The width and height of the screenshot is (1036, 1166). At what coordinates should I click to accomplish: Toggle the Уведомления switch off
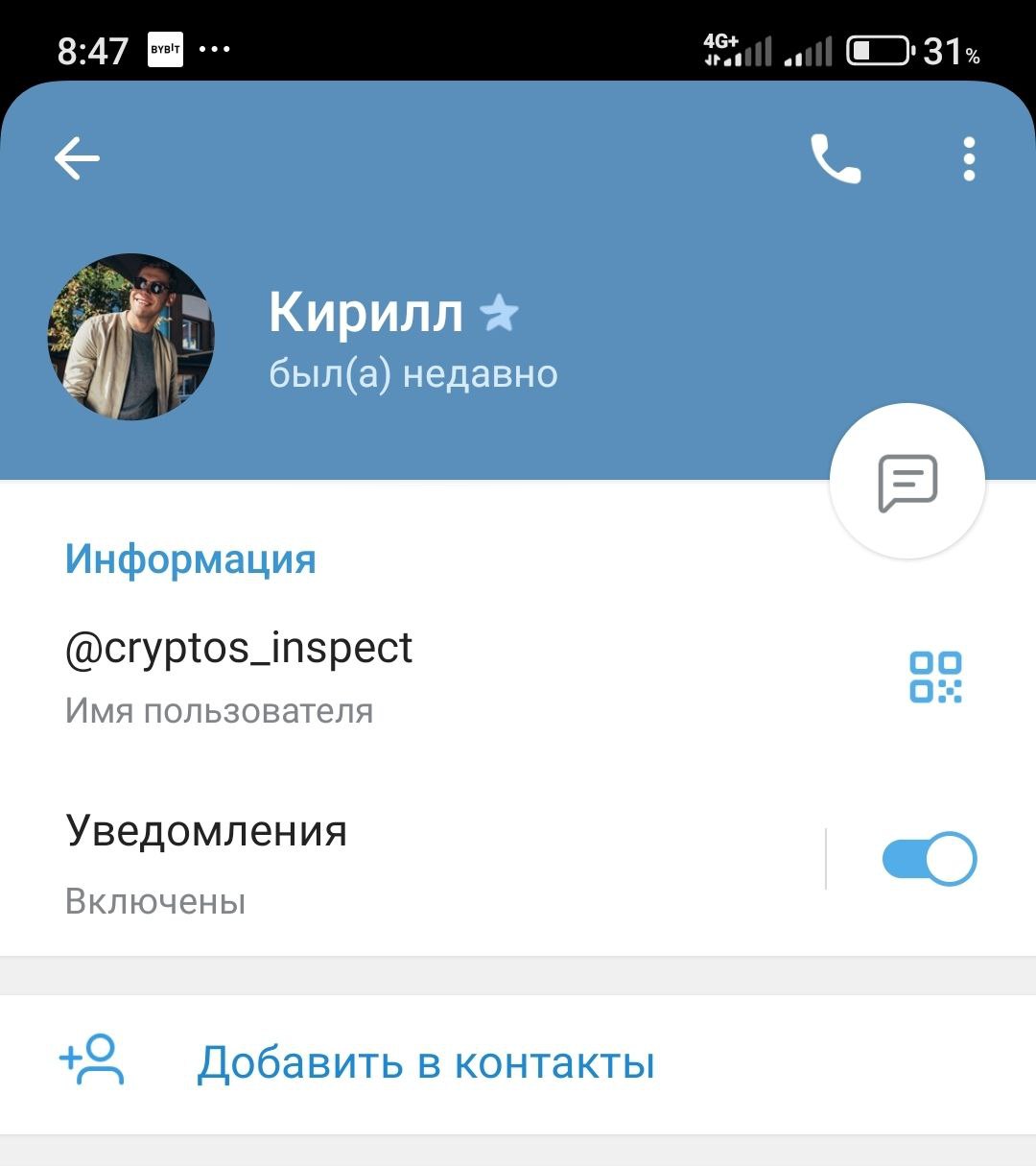929,859
